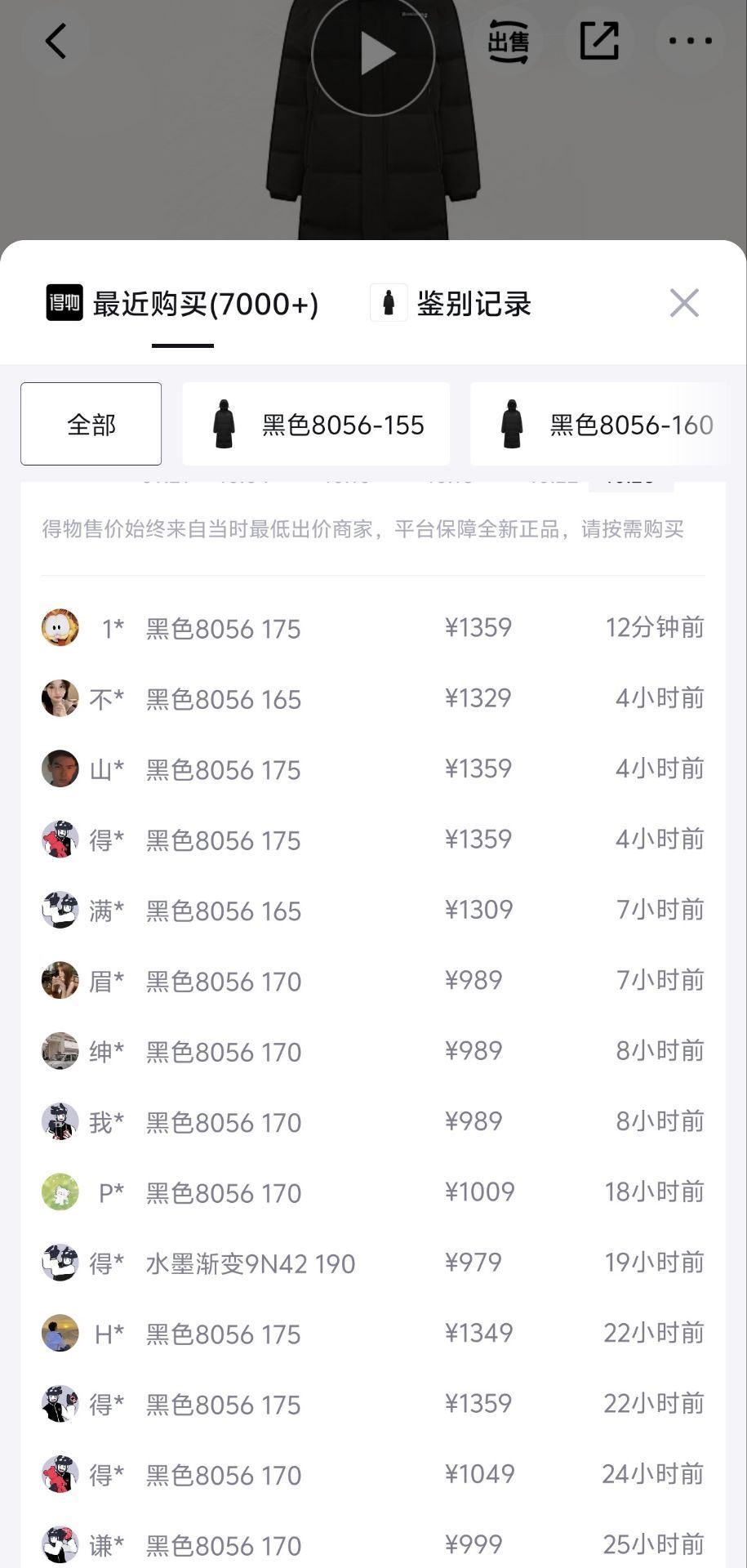
Task: Enable the 全部 filter
Action: click(x=91, y=423)
